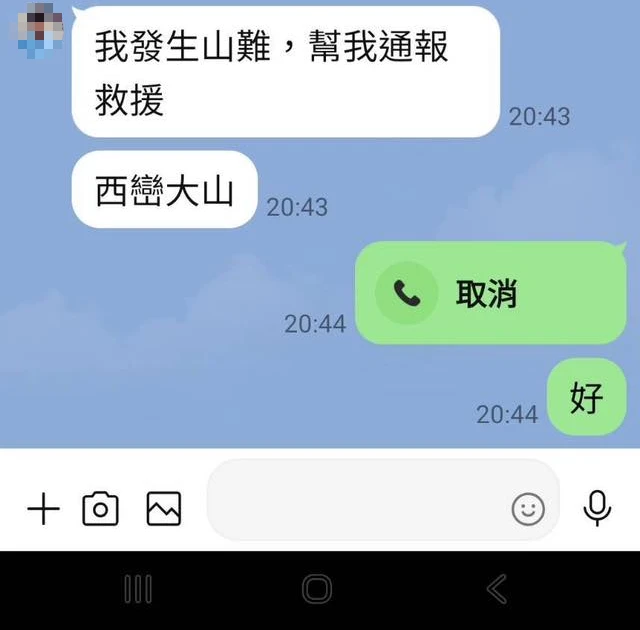This screenshot has height=630, width=640.
Task: Go back with the system back button
Action: (x=497, y=590)
